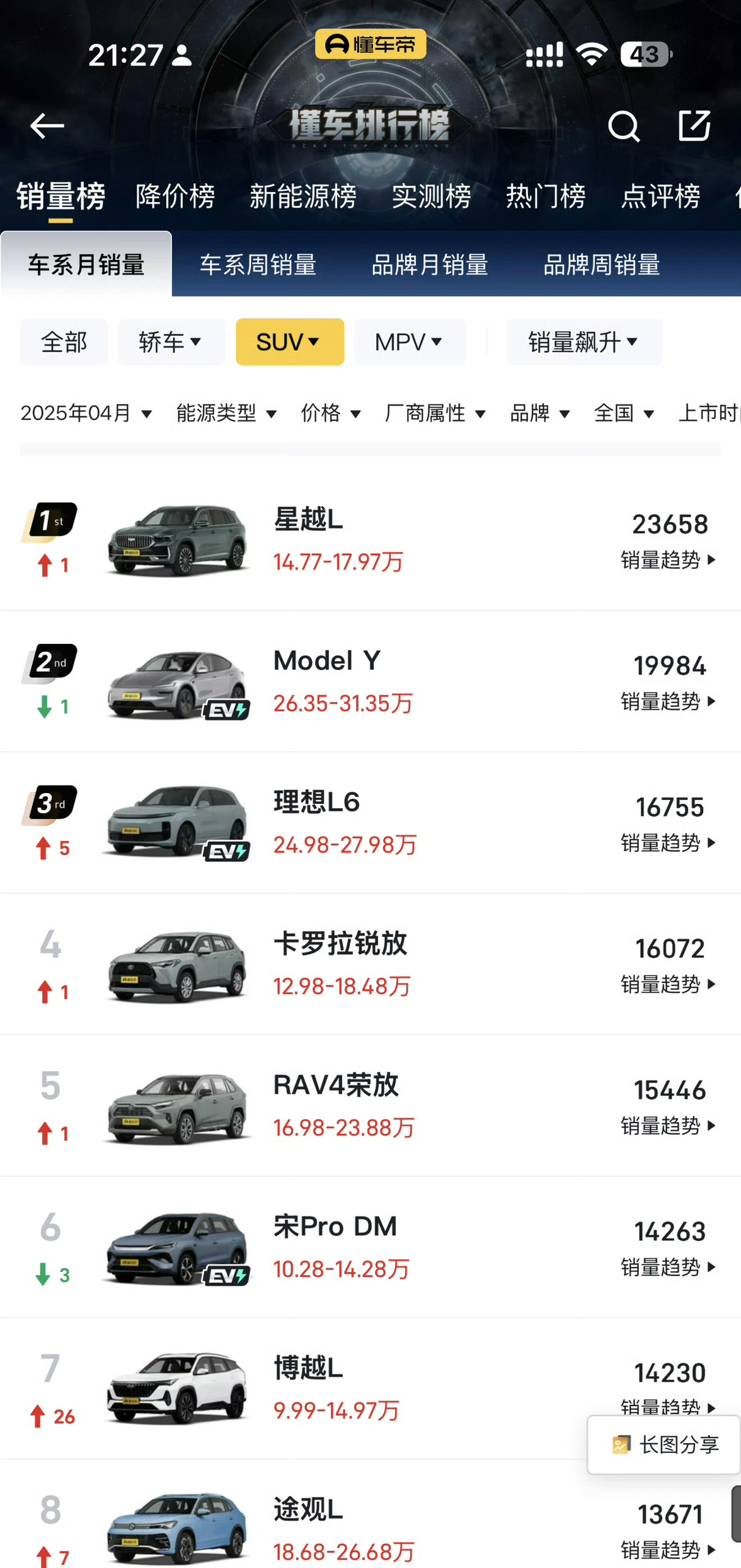Tap the 长图分享 button
The width and height of the screenshot is (741, 1568).
click(x=664, y=1445)
